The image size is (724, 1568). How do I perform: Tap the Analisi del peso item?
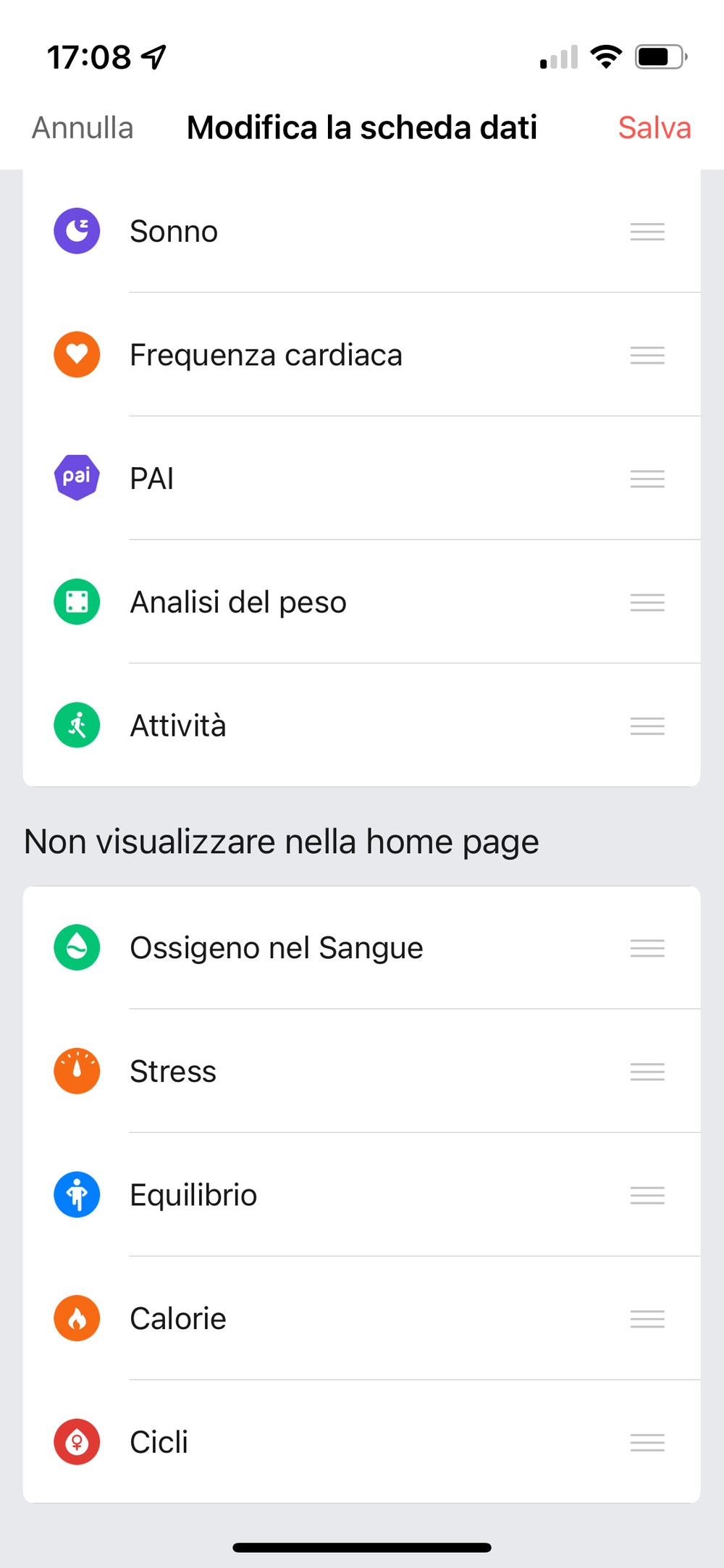362,602
